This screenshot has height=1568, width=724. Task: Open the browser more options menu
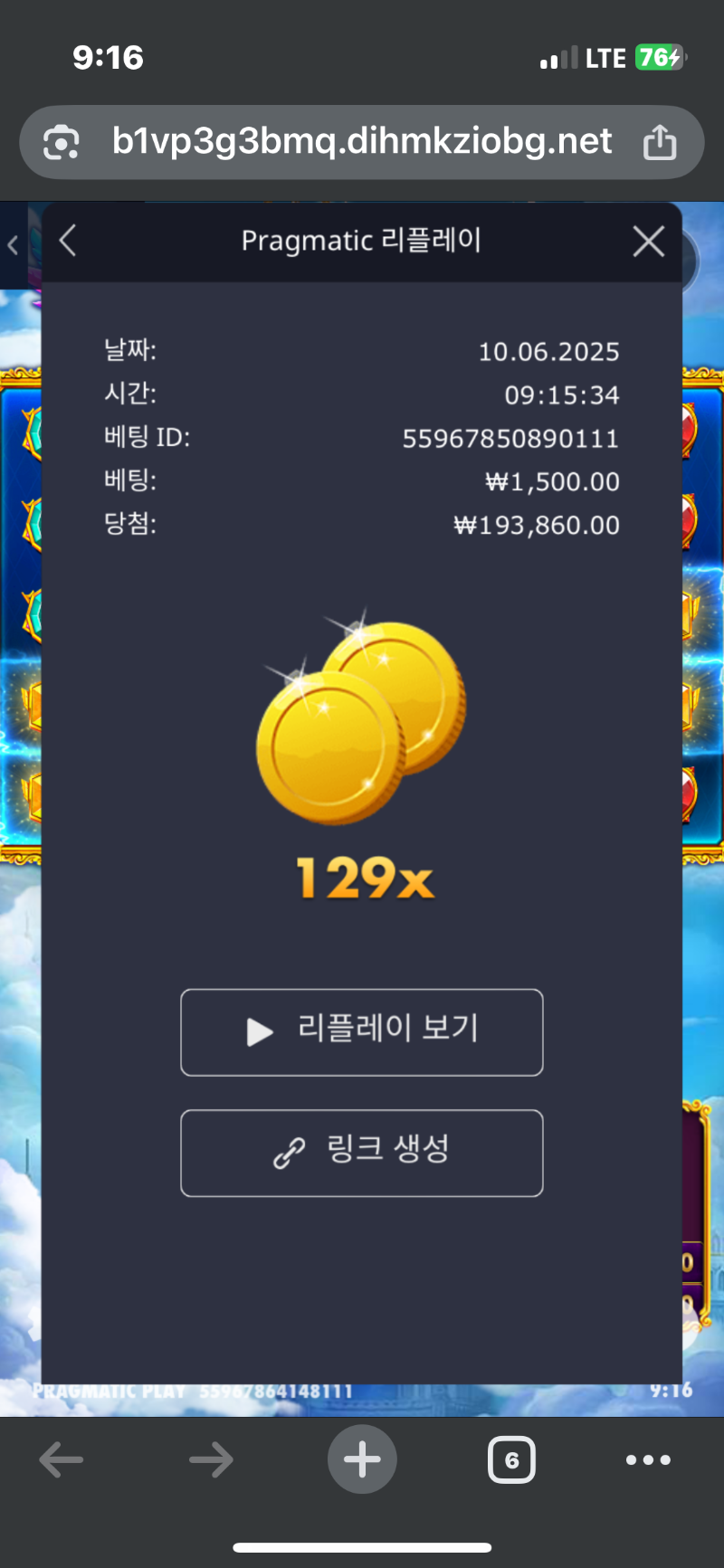(x=648, y=1459)
